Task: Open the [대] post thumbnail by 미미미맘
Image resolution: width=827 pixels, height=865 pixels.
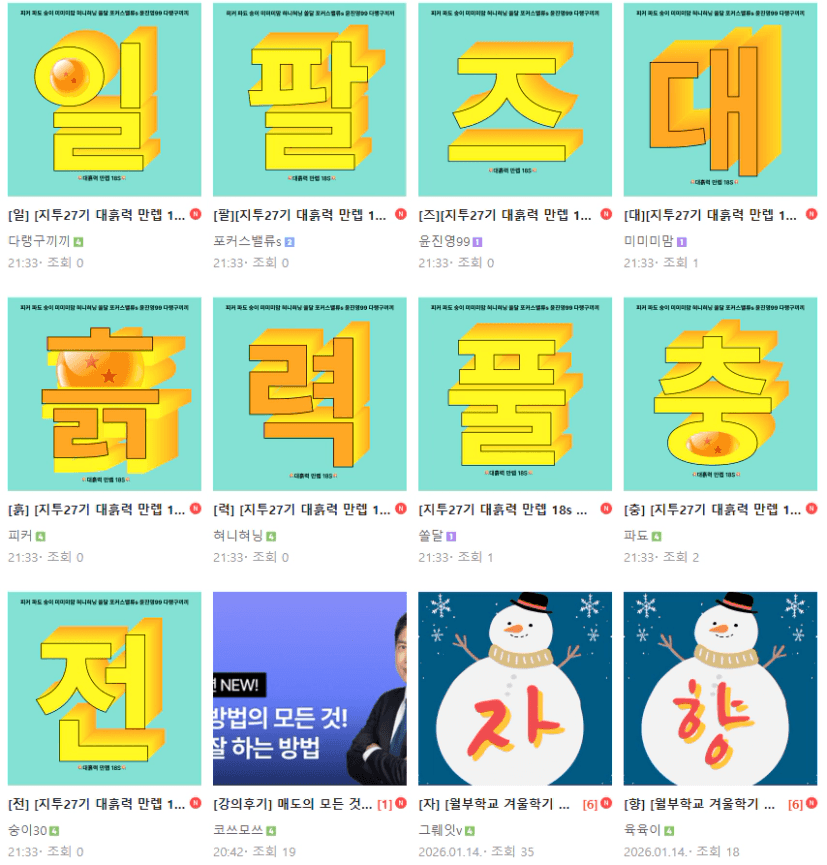Action: coord(720,99)
